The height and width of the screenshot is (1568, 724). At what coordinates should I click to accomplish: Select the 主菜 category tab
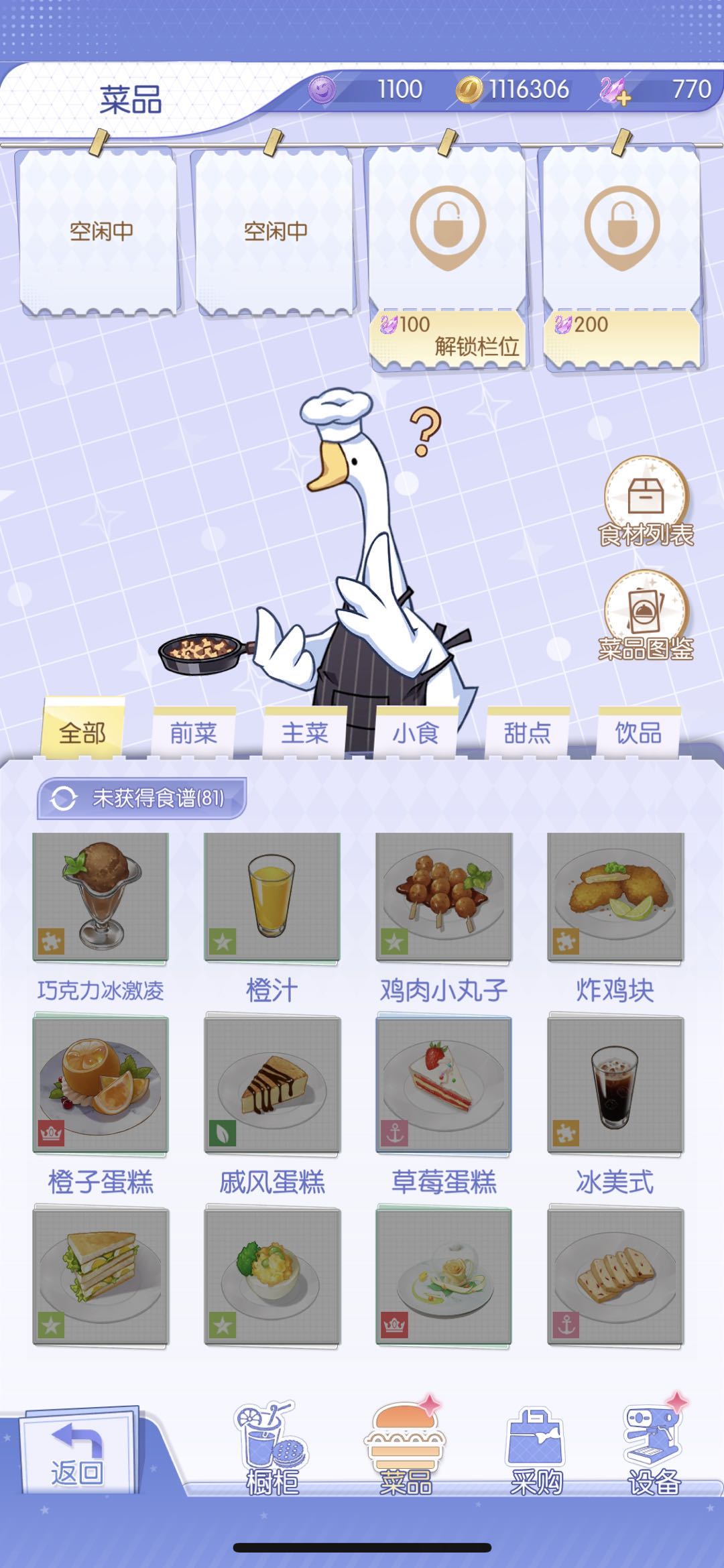305,733
